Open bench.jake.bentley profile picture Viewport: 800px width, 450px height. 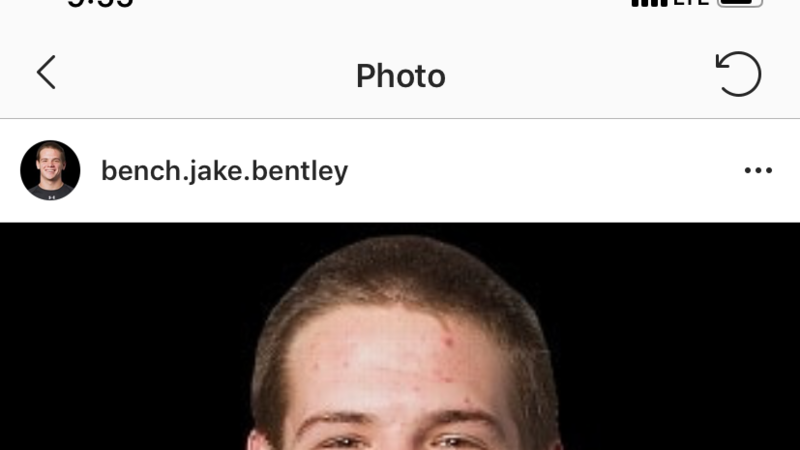50,170
